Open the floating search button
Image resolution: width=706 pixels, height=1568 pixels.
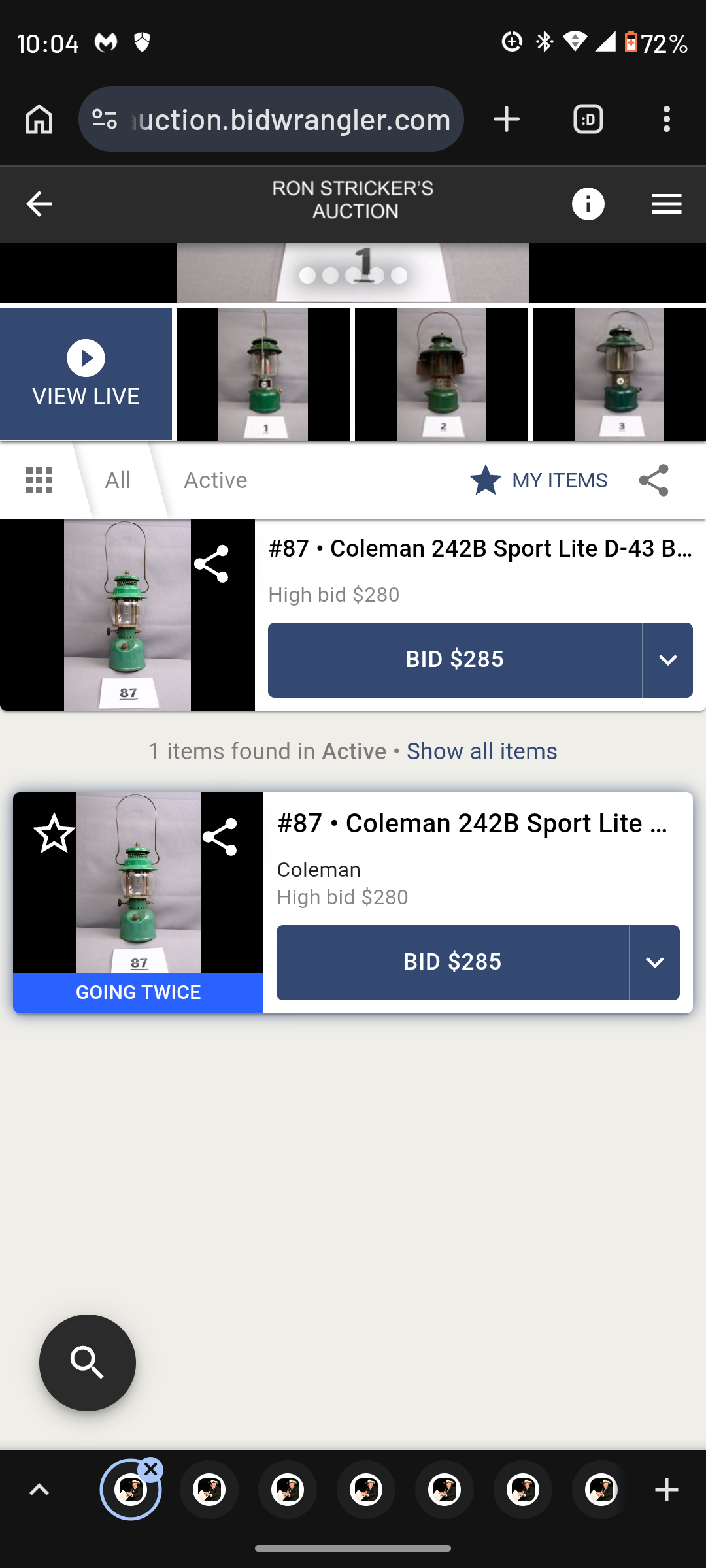point(88,1363)
